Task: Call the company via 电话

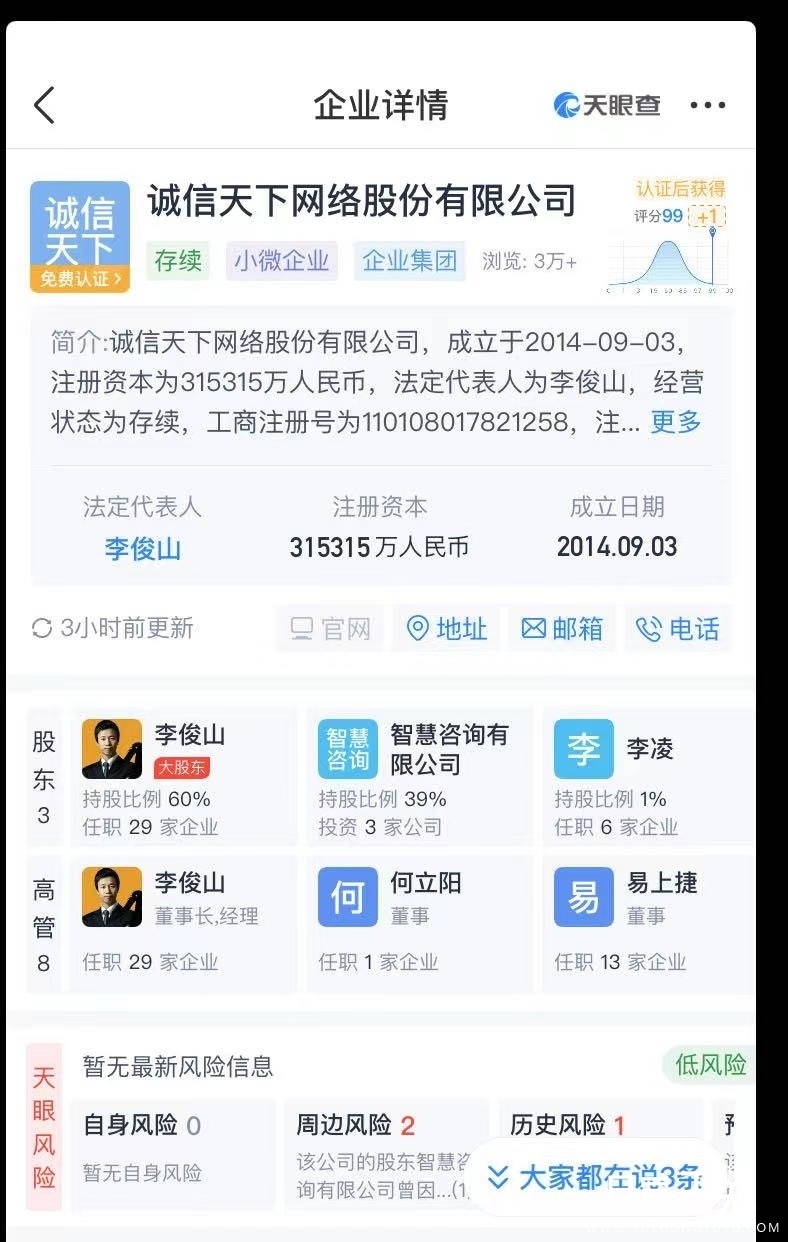Action: [678, 629]
